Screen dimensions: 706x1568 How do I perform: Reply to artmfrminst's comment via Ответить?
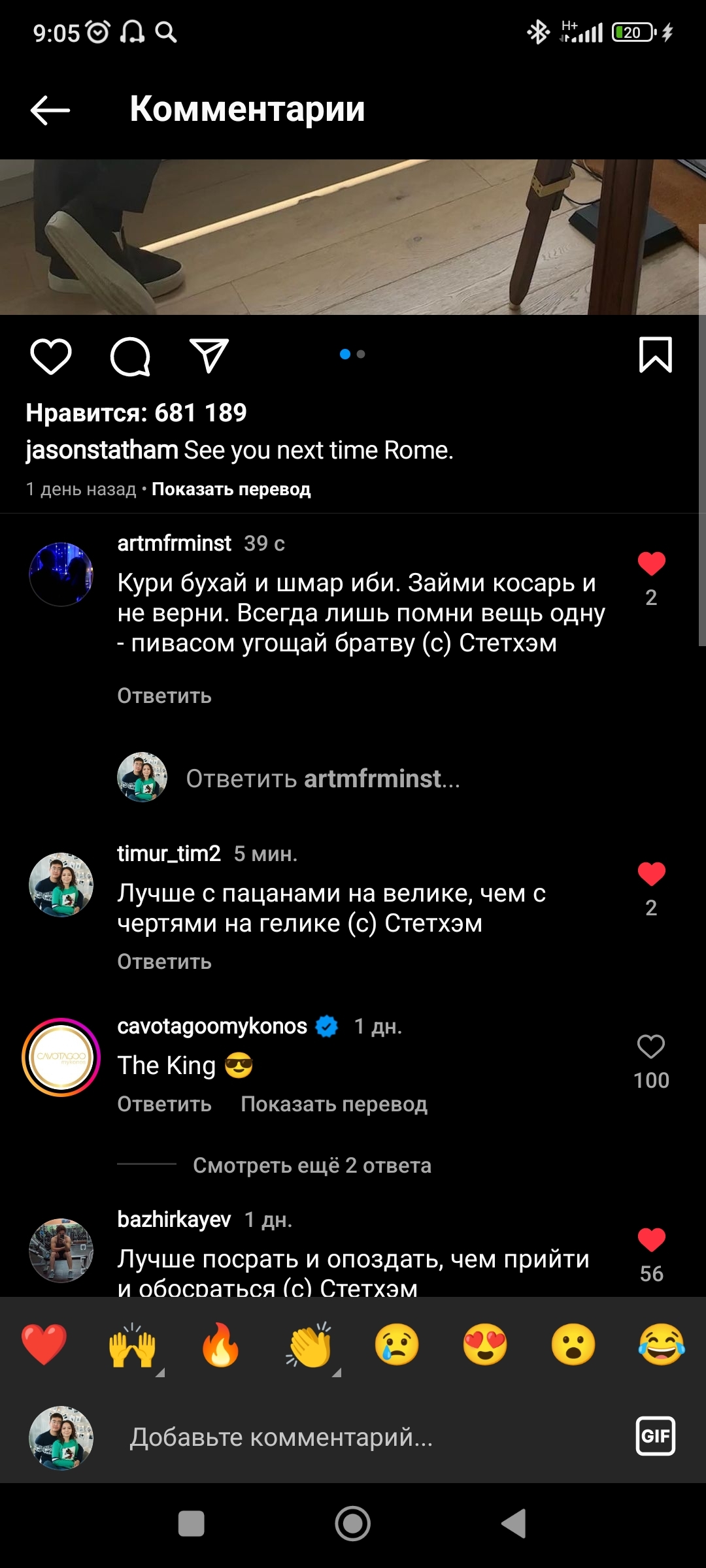tap(164, 696)
